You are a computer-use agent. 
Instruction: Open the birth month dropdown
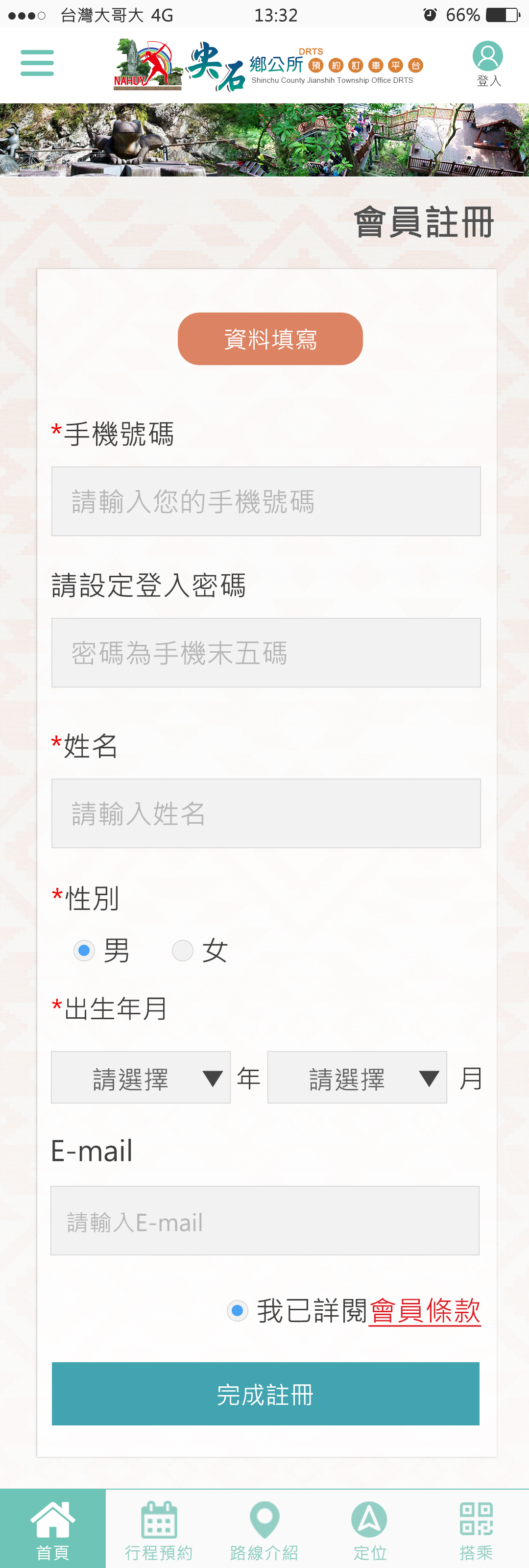tap(357, 1078)
